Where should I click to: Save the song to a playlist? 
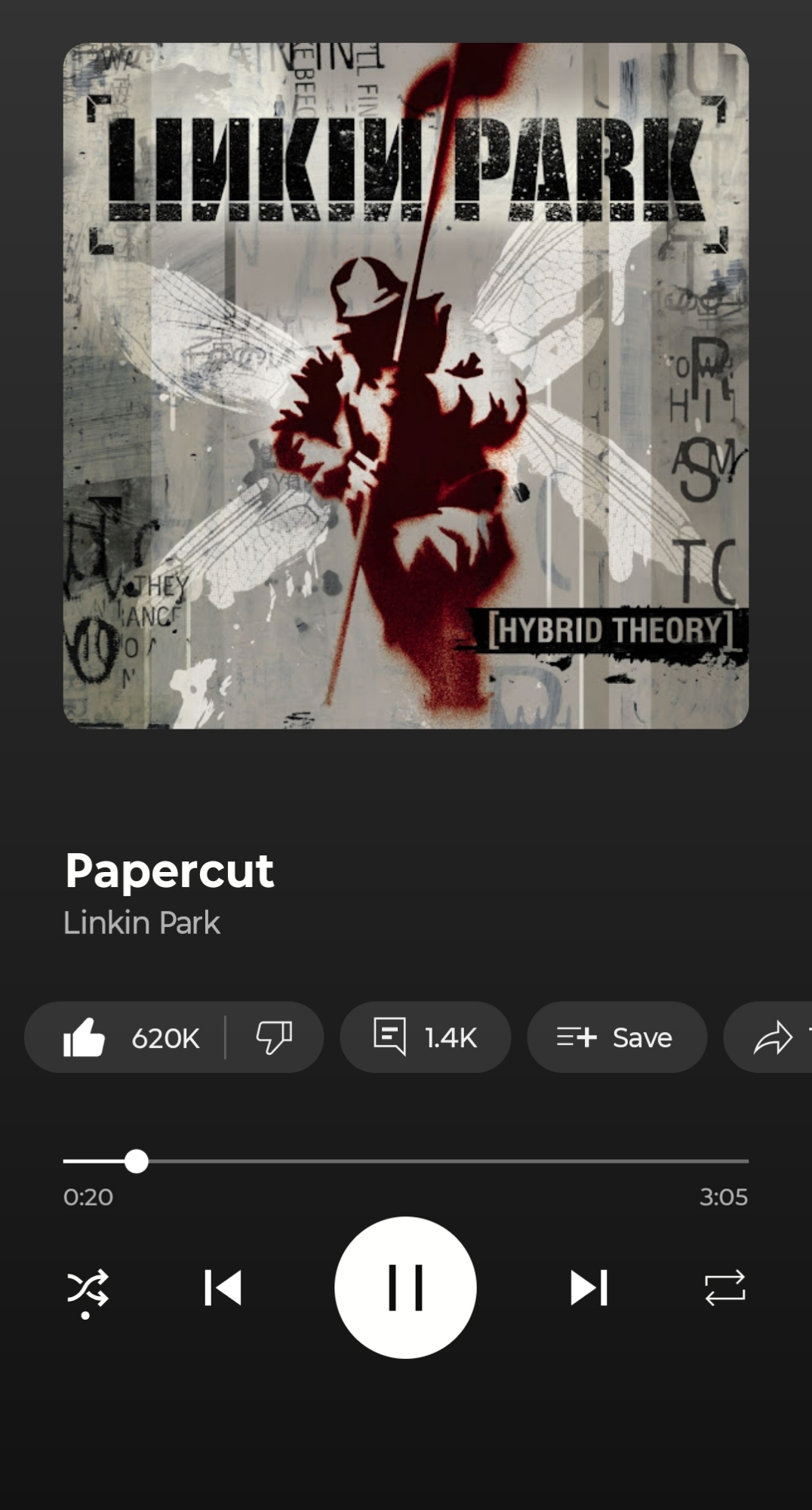pyautogui.click(x=616, y=1037)
